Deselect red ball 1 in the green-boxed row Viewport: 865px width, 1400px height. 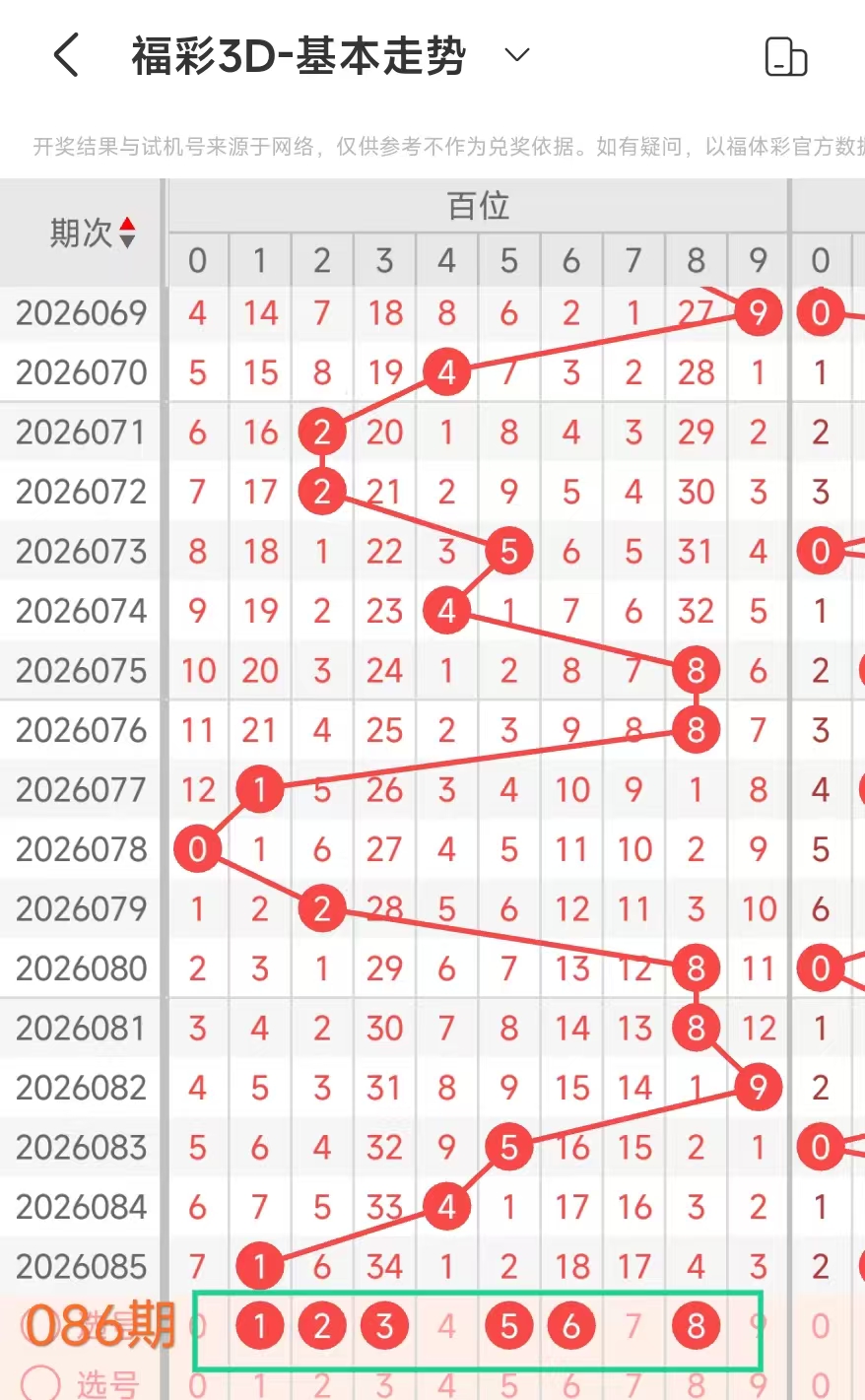(260, 1326)
